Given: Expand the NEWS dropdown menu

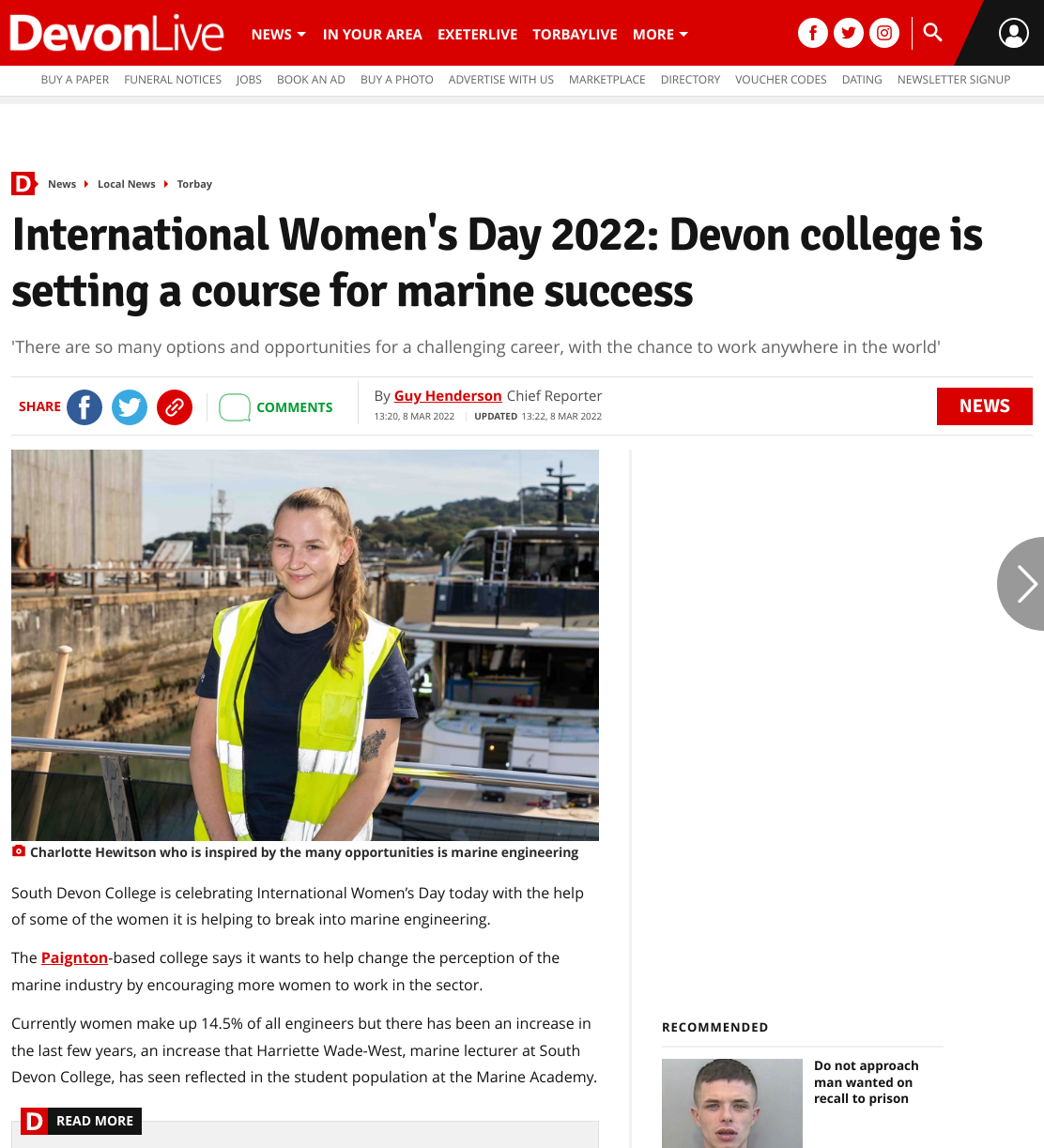Looking at the screenshot, I should pos(279,34).
